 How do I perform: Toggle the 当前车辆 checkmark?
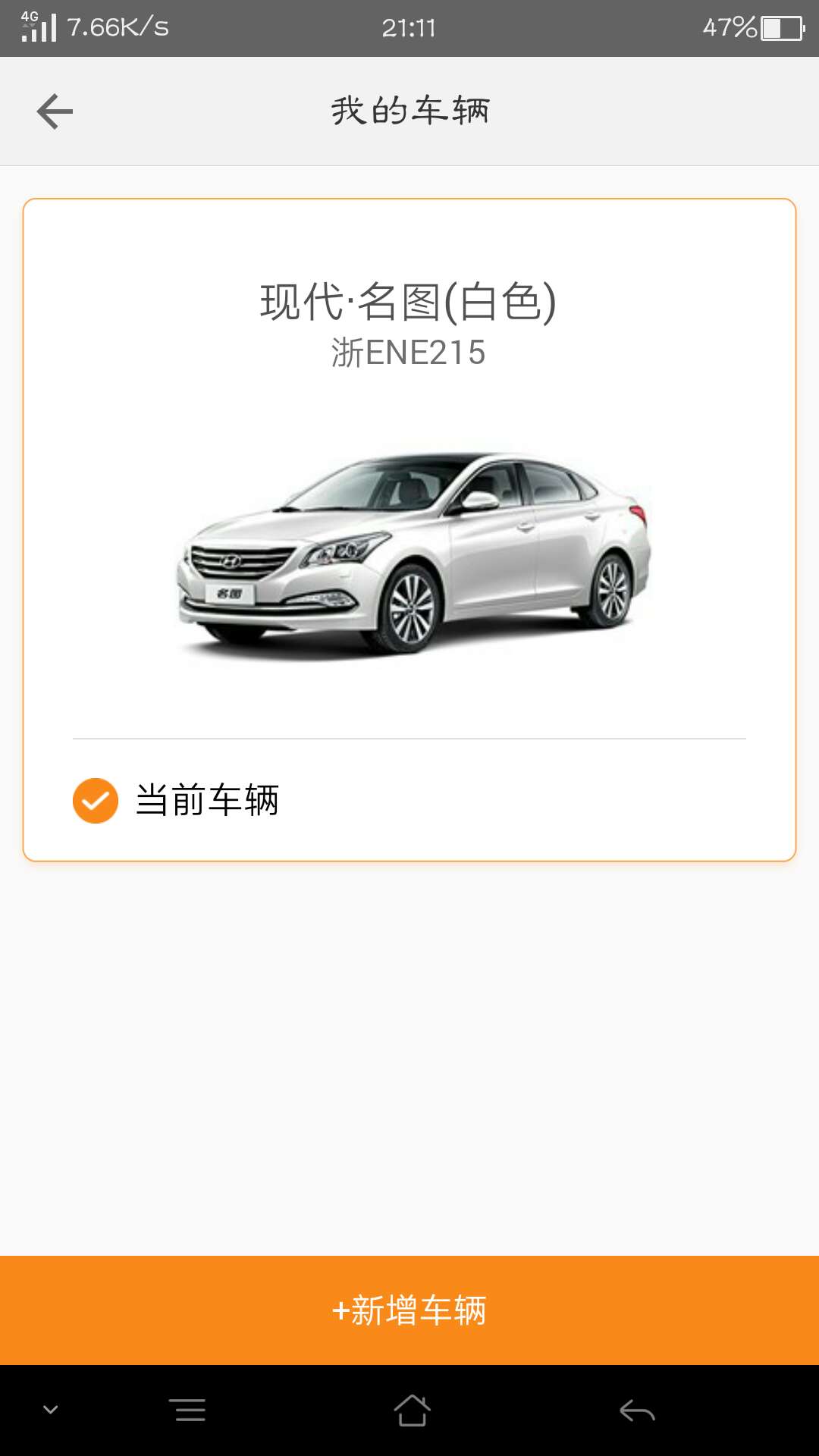coord(96,801)
